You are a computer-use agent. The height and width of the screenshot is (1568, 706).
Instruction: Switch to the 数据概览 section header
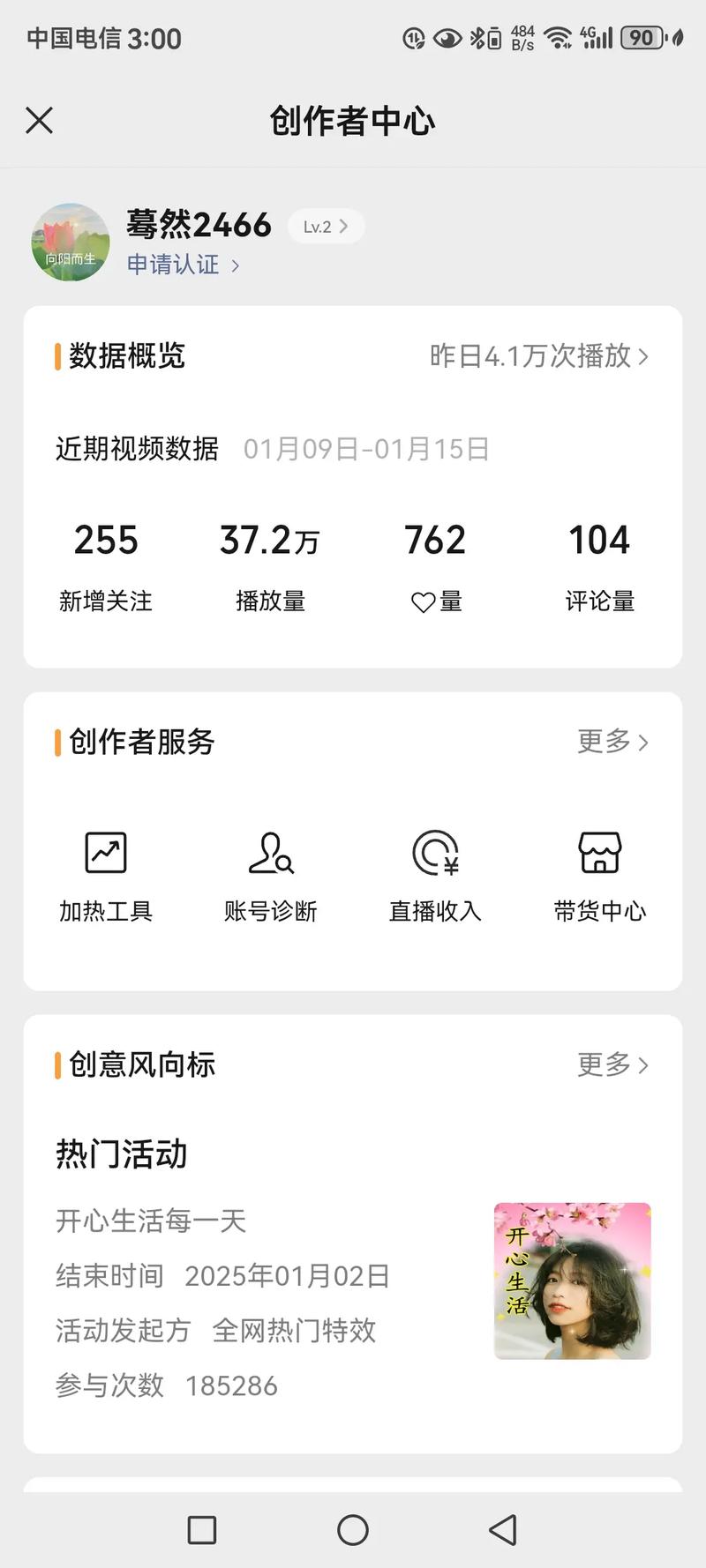[x=122, y=356]
